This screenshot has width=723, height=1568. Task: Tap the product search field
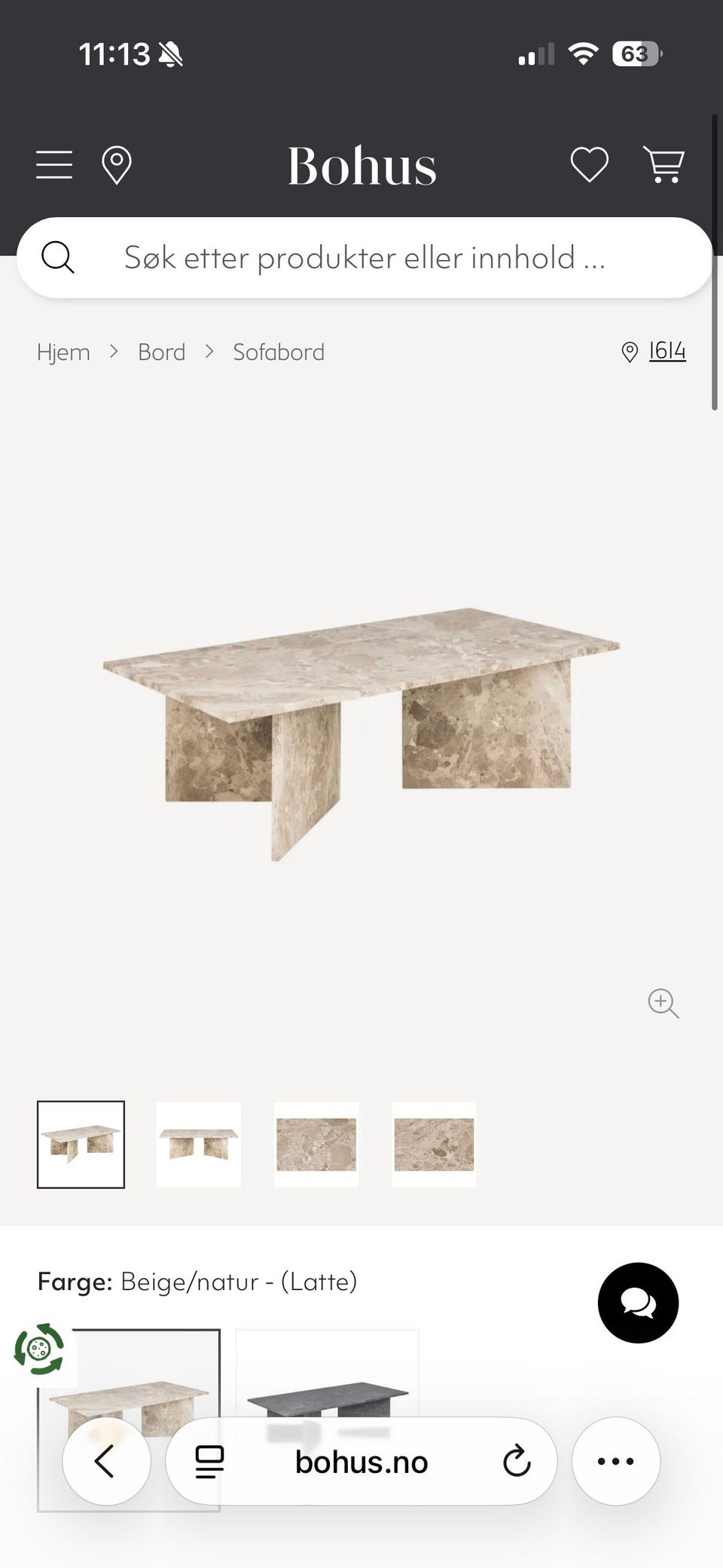(365, 258)
